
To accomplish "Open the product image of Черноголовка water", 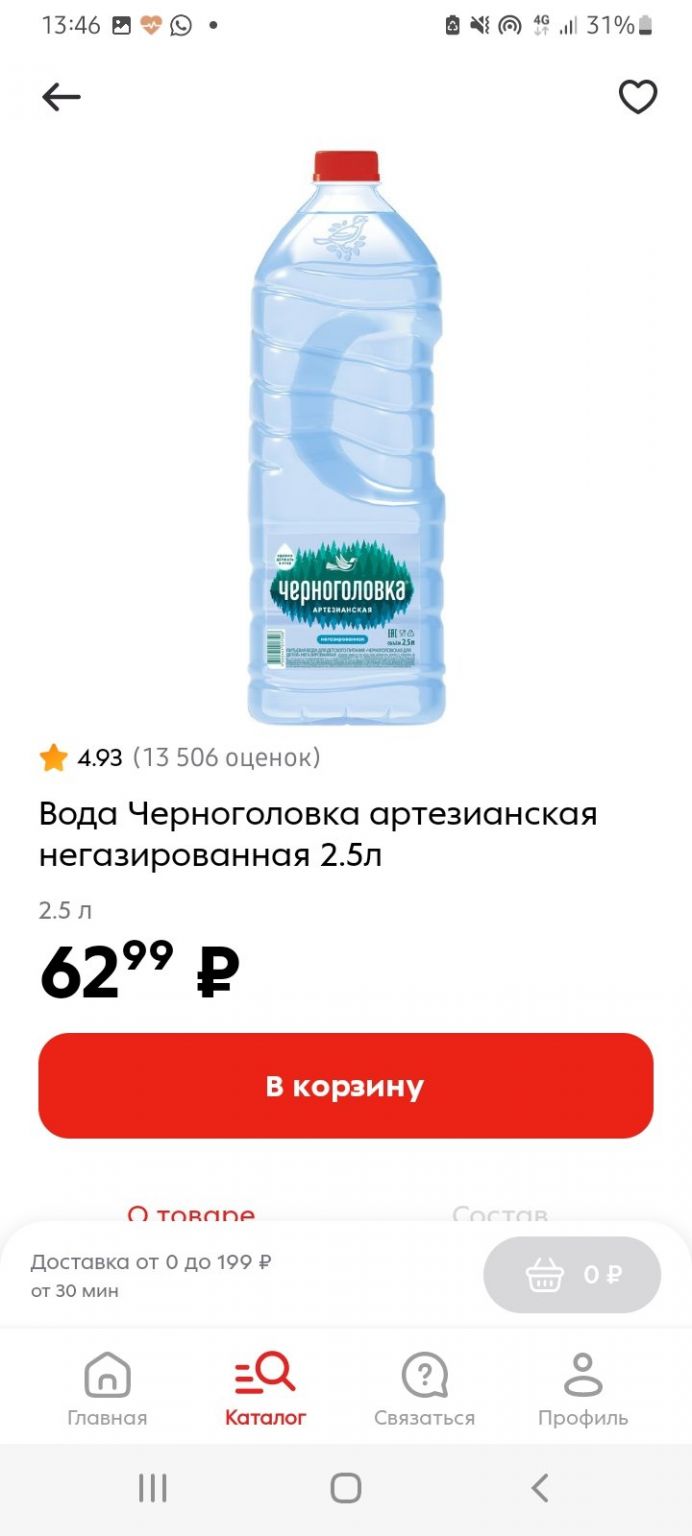I will pyautogui.click(x=346, y=438).
